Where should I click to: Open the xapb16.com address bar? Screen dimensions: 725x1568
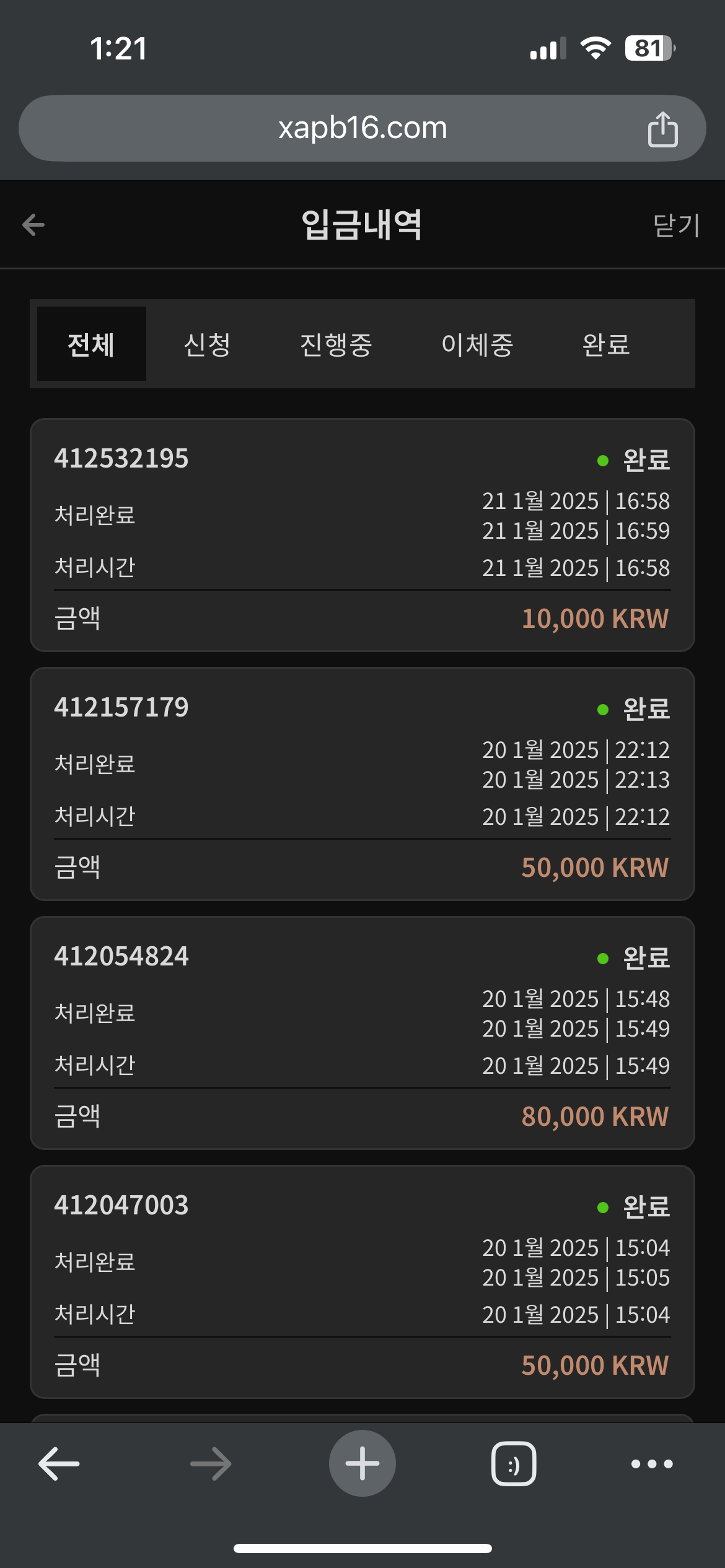[x=362, y=128]
